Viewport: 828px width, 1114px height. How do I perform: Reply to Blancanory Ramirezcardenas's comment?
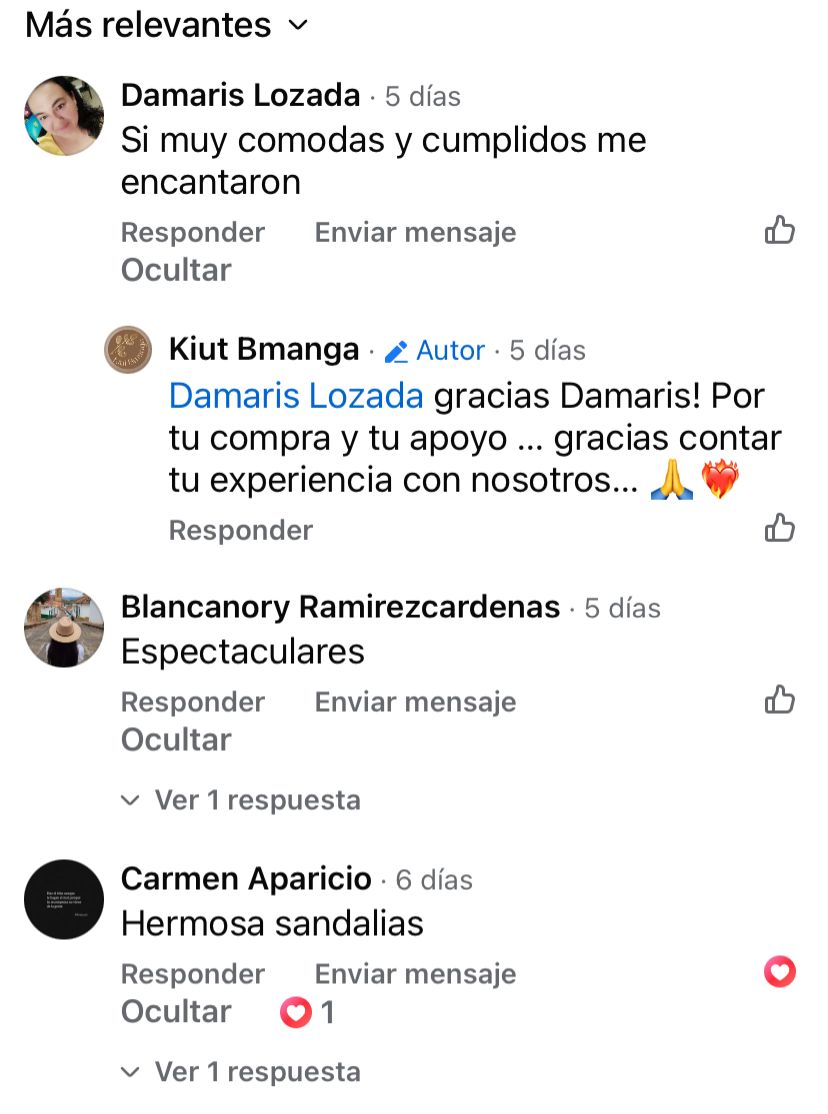pyautogui.click(x=192, y=702)
